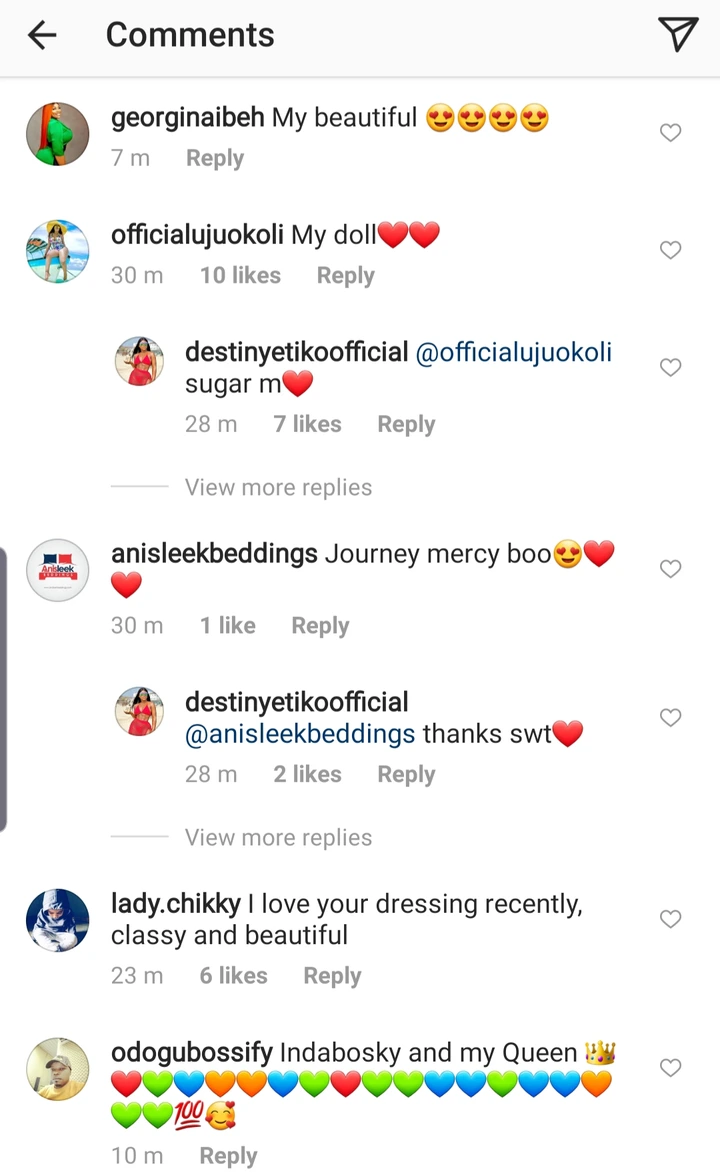Screen dimensions: 720x1175
Task: Like odogubossify's comment
Action: [x=670, y=1068]
